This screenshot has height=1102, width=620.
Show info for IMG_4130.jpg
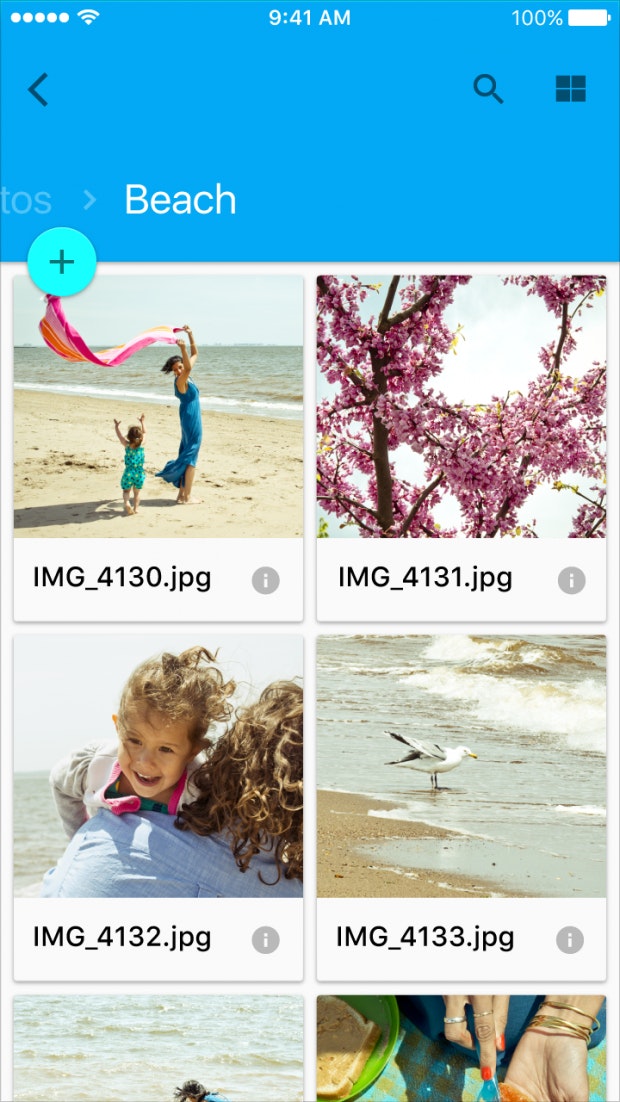coord(266,581)
